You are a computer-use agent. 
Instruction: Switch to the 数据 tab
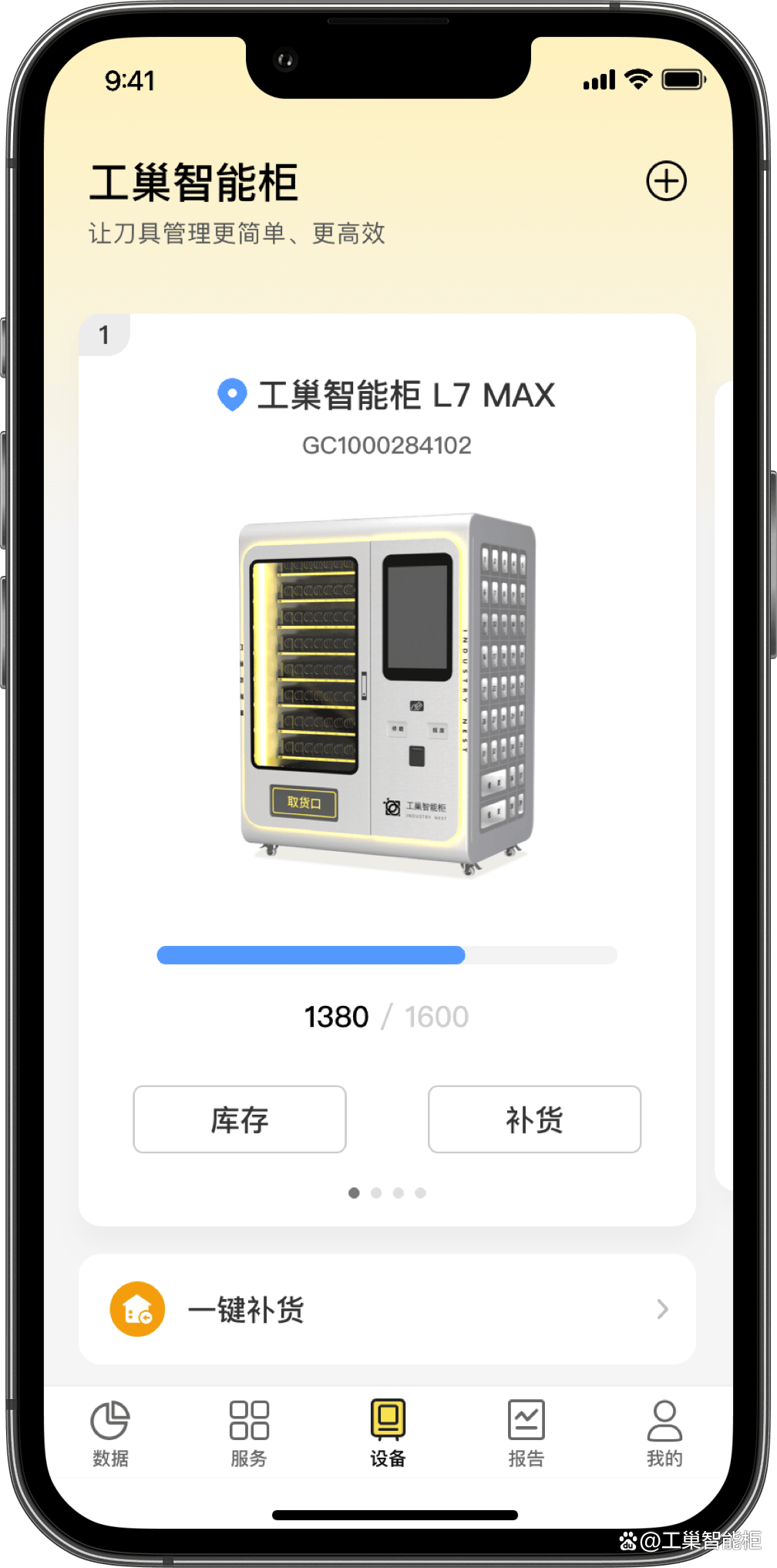tap(110, 1433)
